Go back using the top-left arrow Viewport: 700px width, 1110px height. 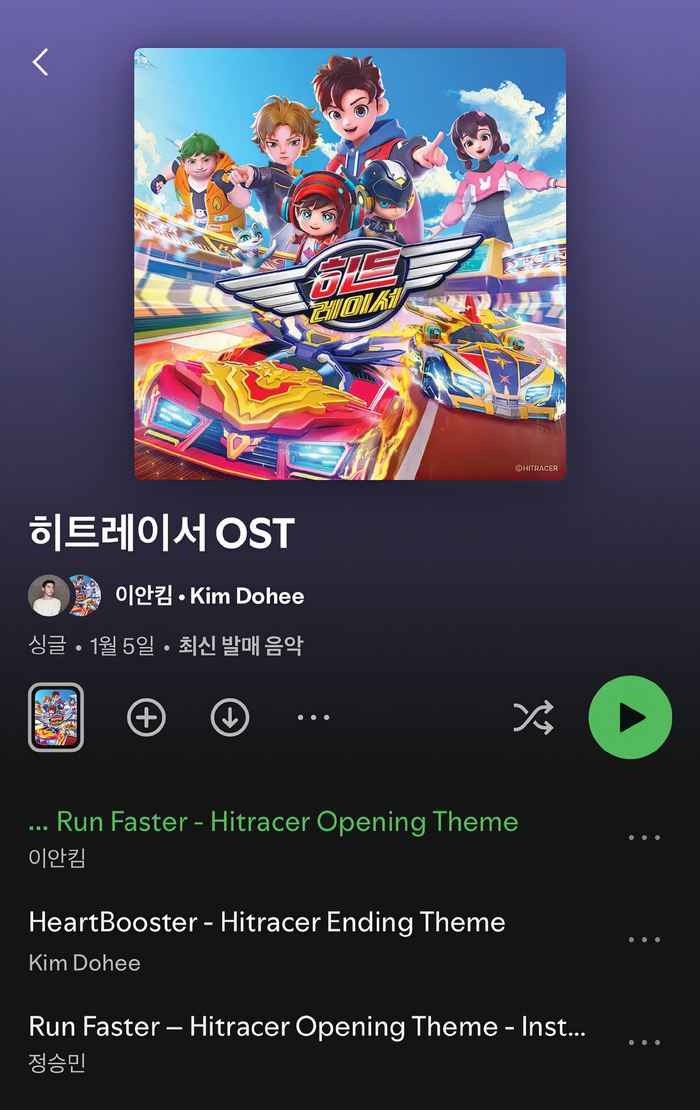pos(40,62)
